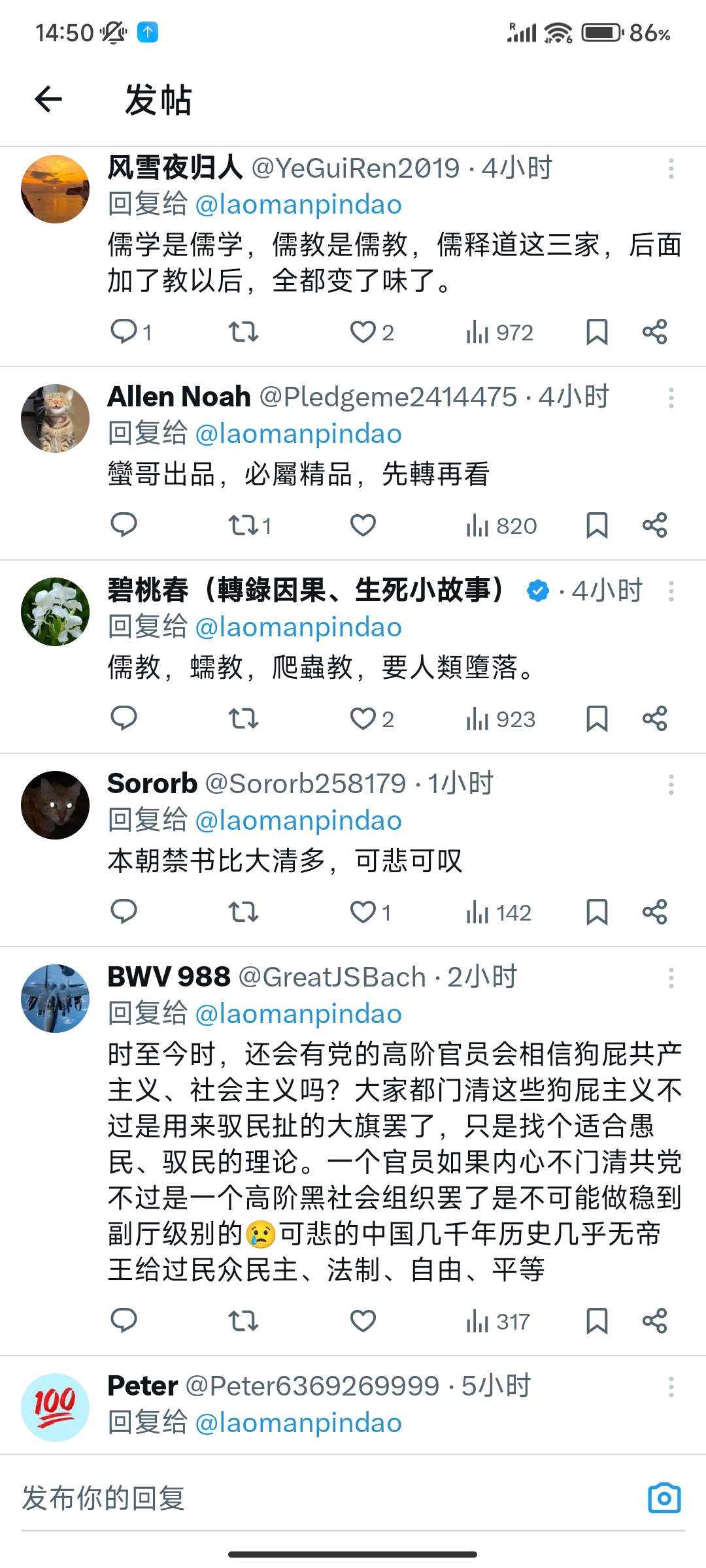Go back using the top-left arrow
706x1568 pixels.
pyautogui.click(x=48, y=99)
